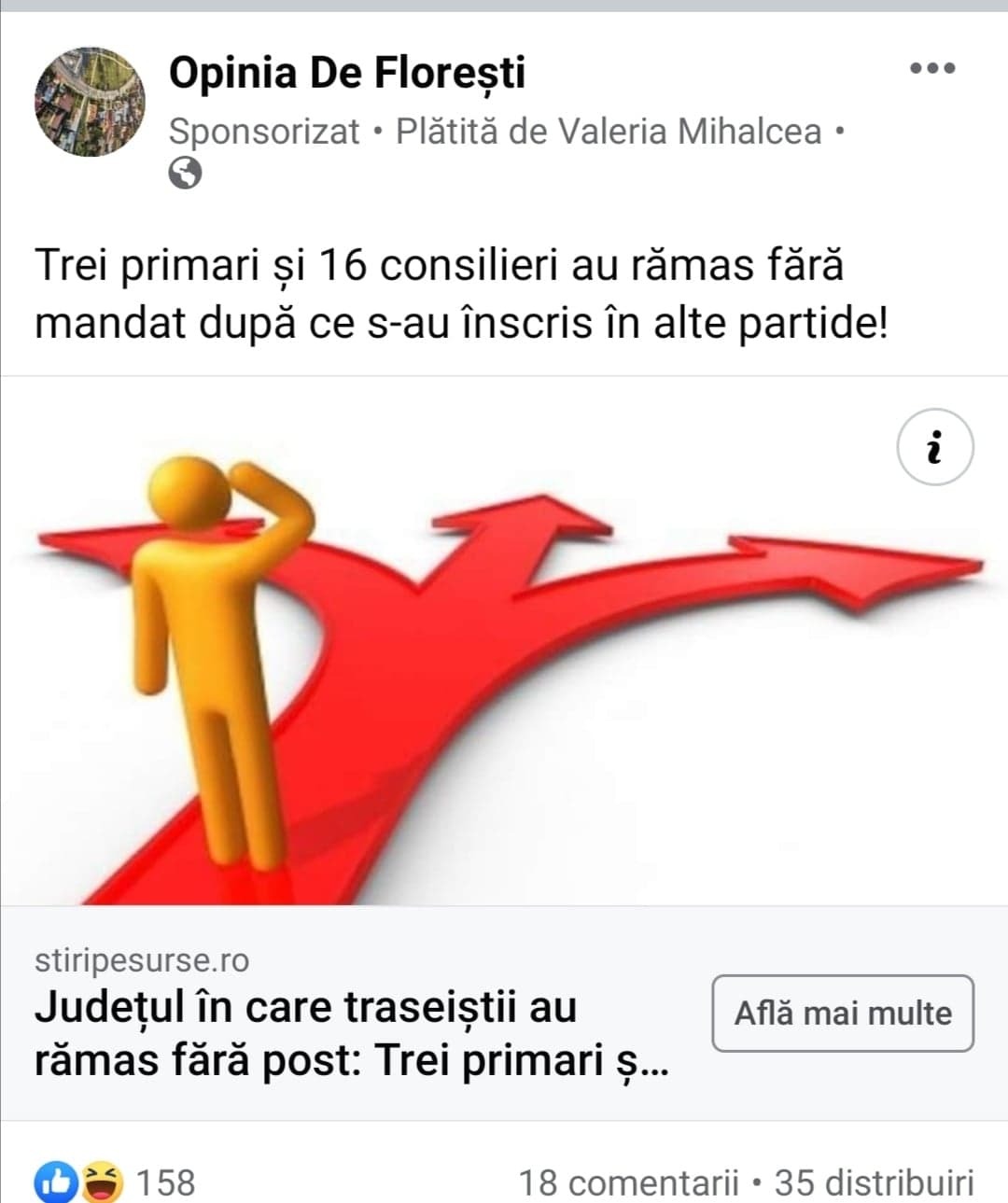Image resolution: width=1008 pixels, height=1203 pixels.
Task: Open the article headline Județul în care traseiștii
Action: (351, 1034)
